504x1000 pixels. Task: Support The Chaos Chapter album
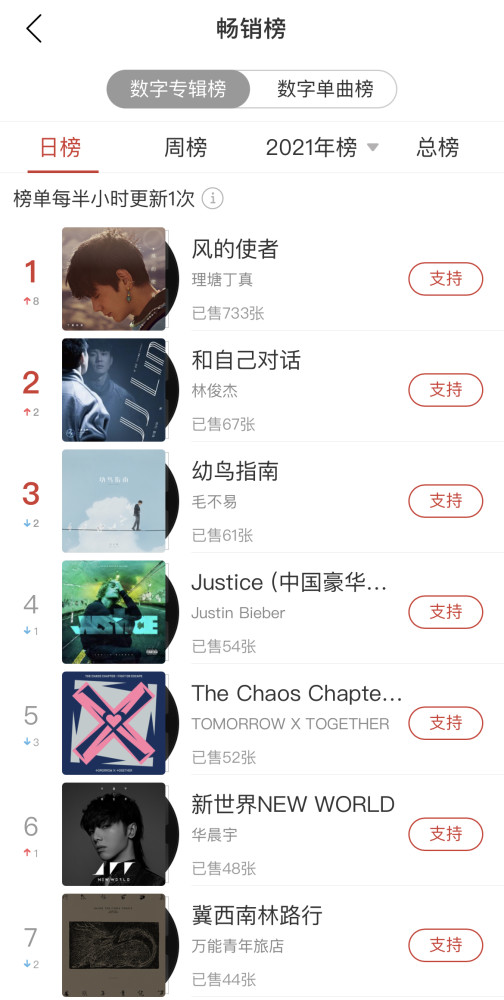445,723
